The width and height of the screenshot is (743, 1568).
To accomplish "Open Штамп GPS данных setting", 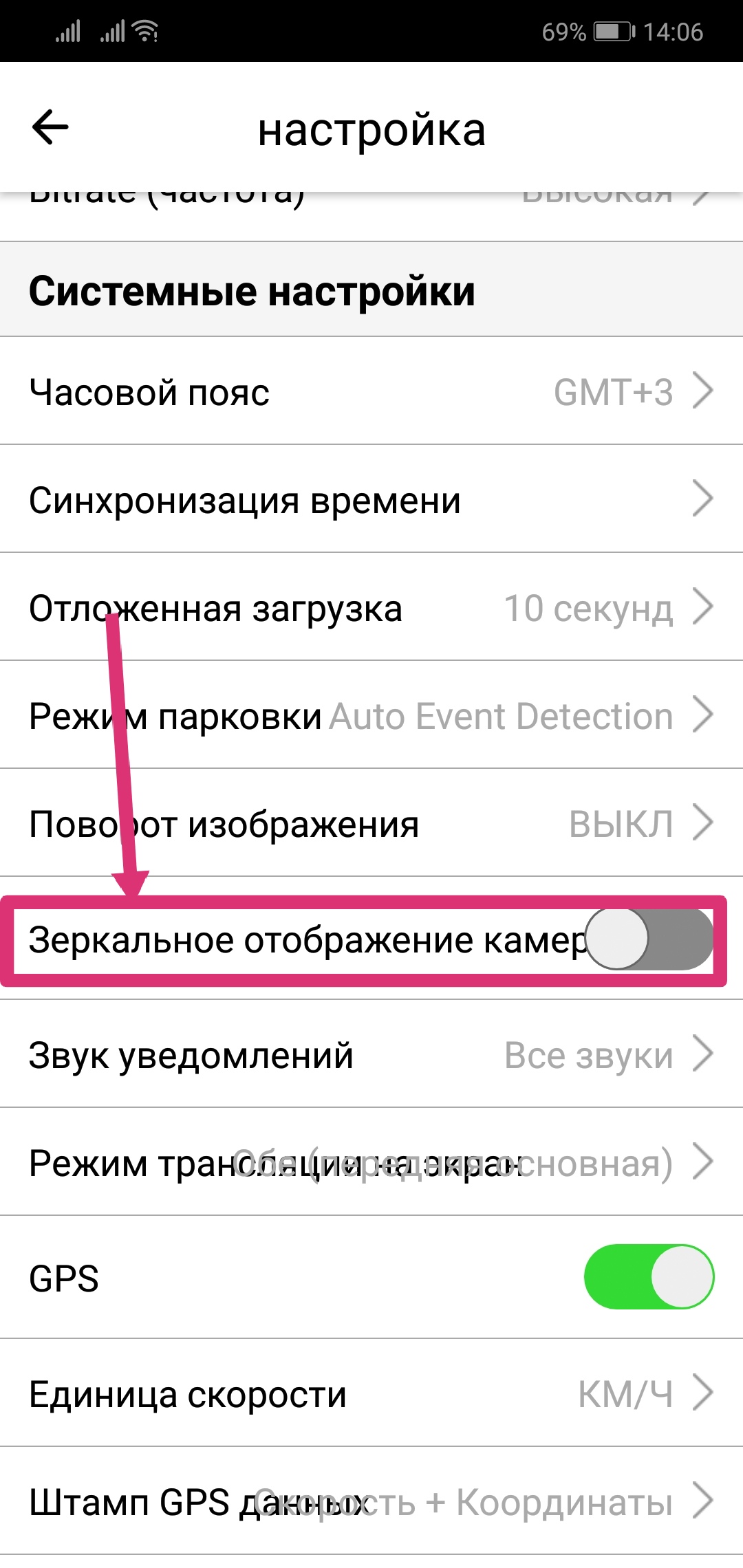I will tap(371, 1501).
